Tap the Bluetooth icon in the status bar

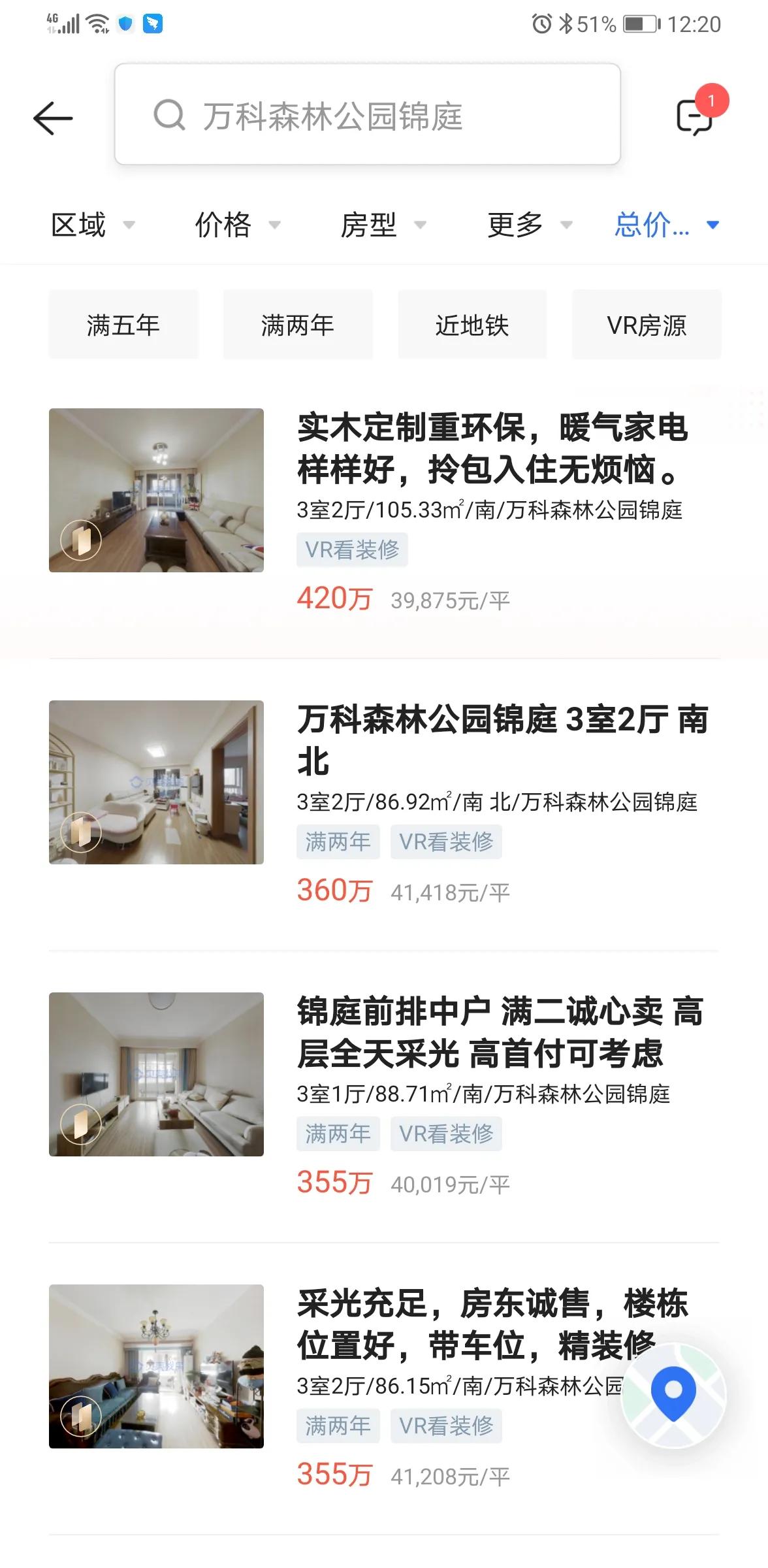coord(566,22)
